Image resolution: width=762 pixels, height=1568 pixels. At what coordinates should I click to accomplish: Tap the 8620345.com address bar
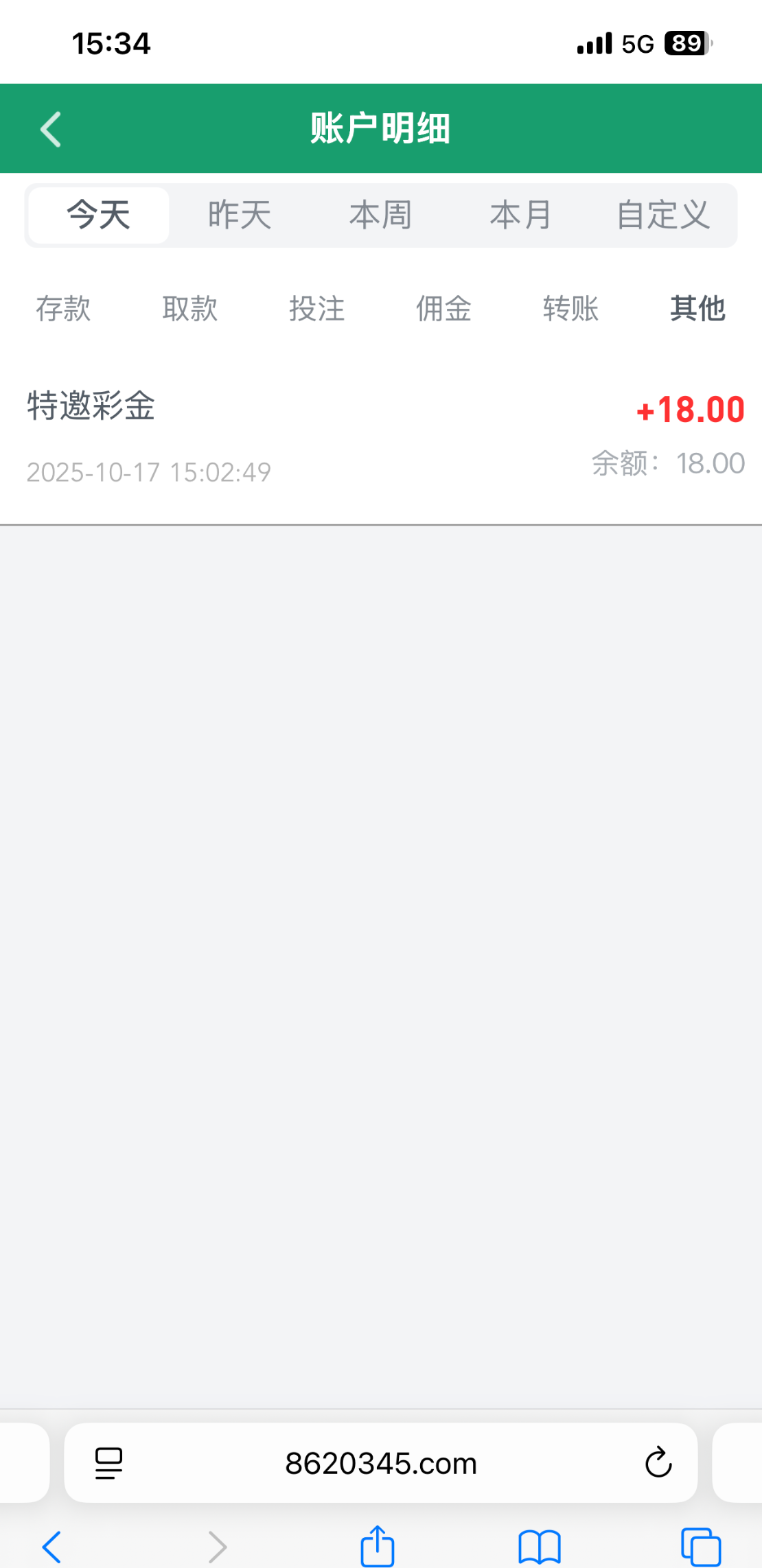coord(381,1464)
